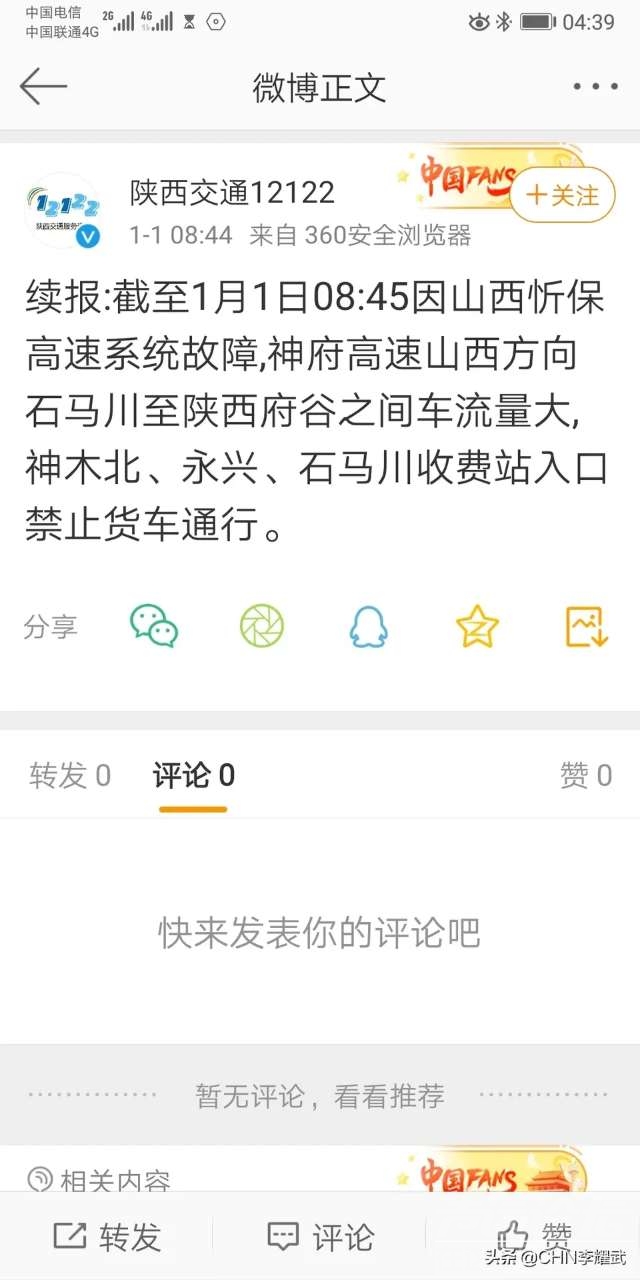Show the 赞 0 likes tab
This screenshot has width=640, height=1280.
pyautogui.click(x=586, y=775)
